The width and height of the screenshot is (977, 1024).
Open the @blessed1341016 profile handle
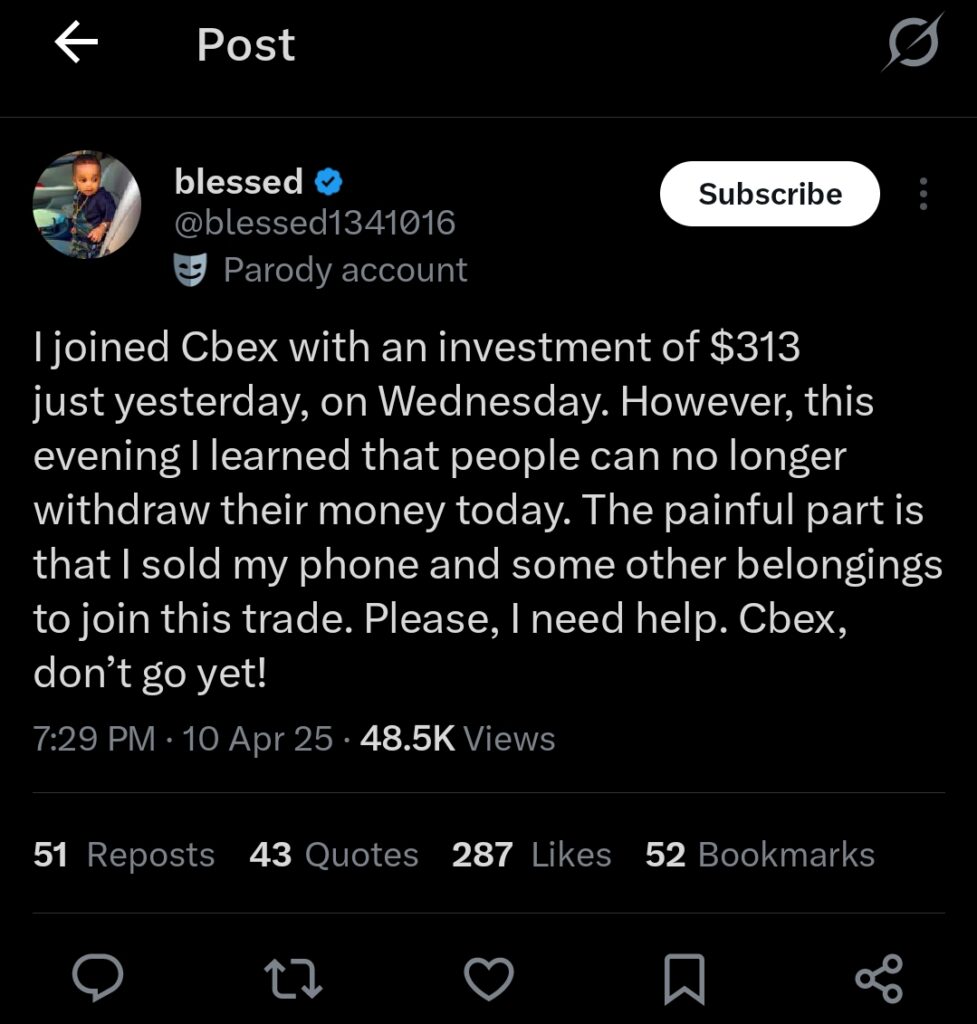[314, 223]
